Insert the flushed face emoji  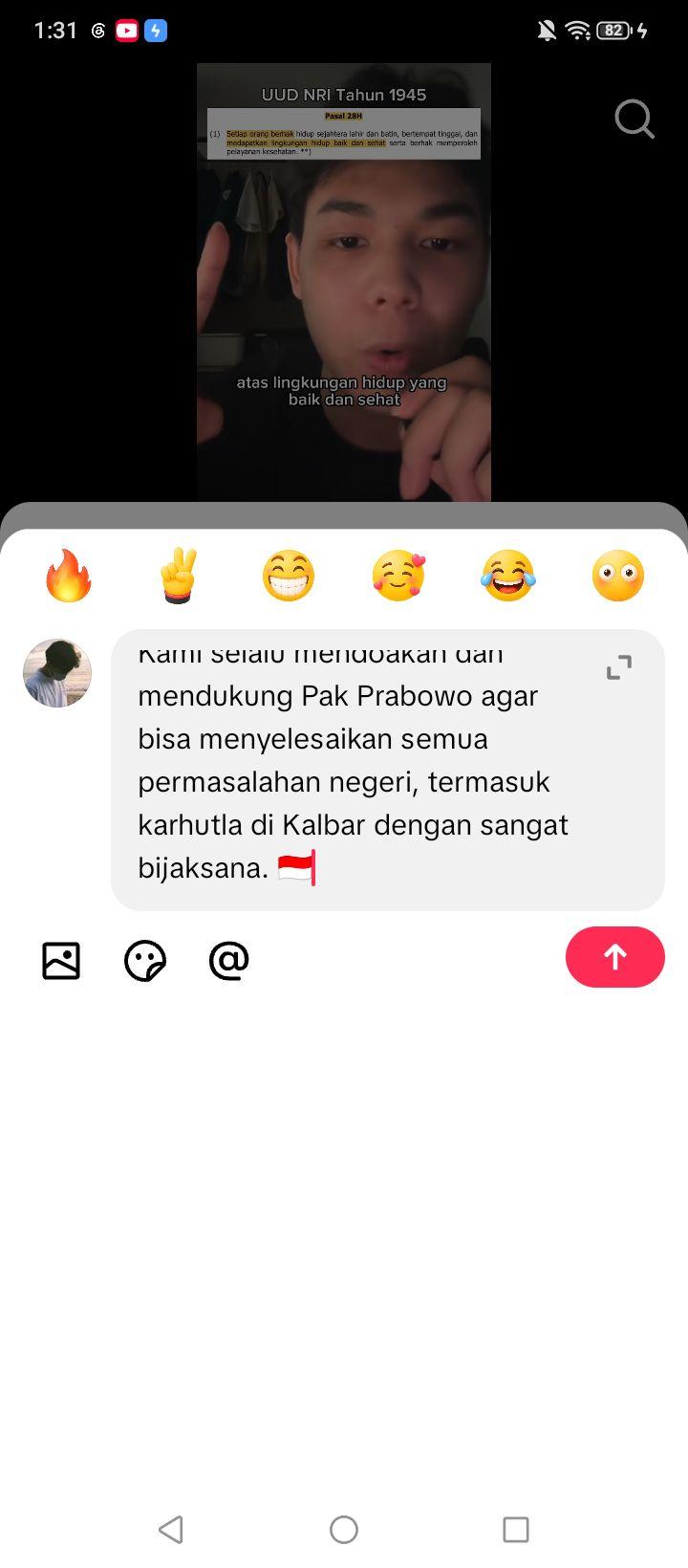[618, 576]
